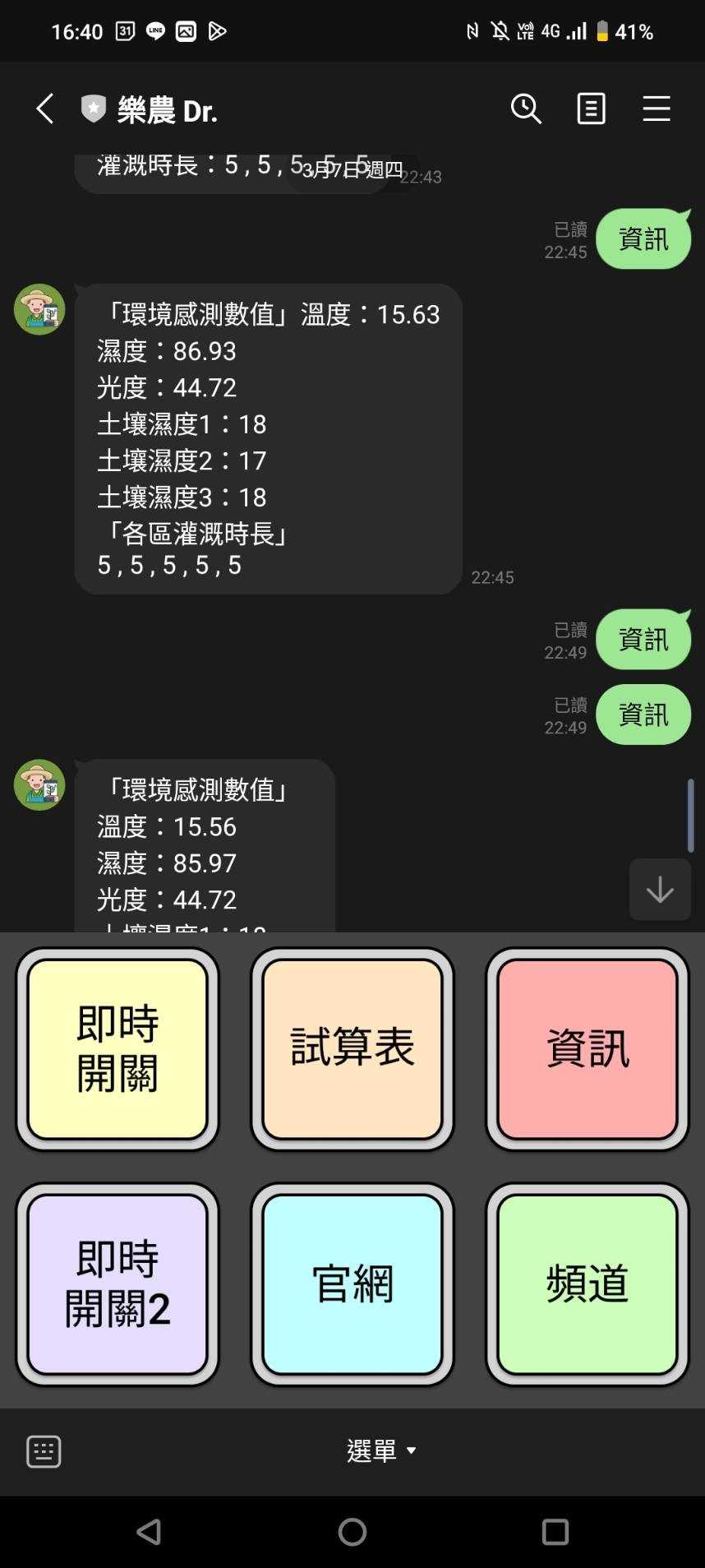Open the 試算表 rich menu button
The image size is (705, 1568).
point(352,1048)
